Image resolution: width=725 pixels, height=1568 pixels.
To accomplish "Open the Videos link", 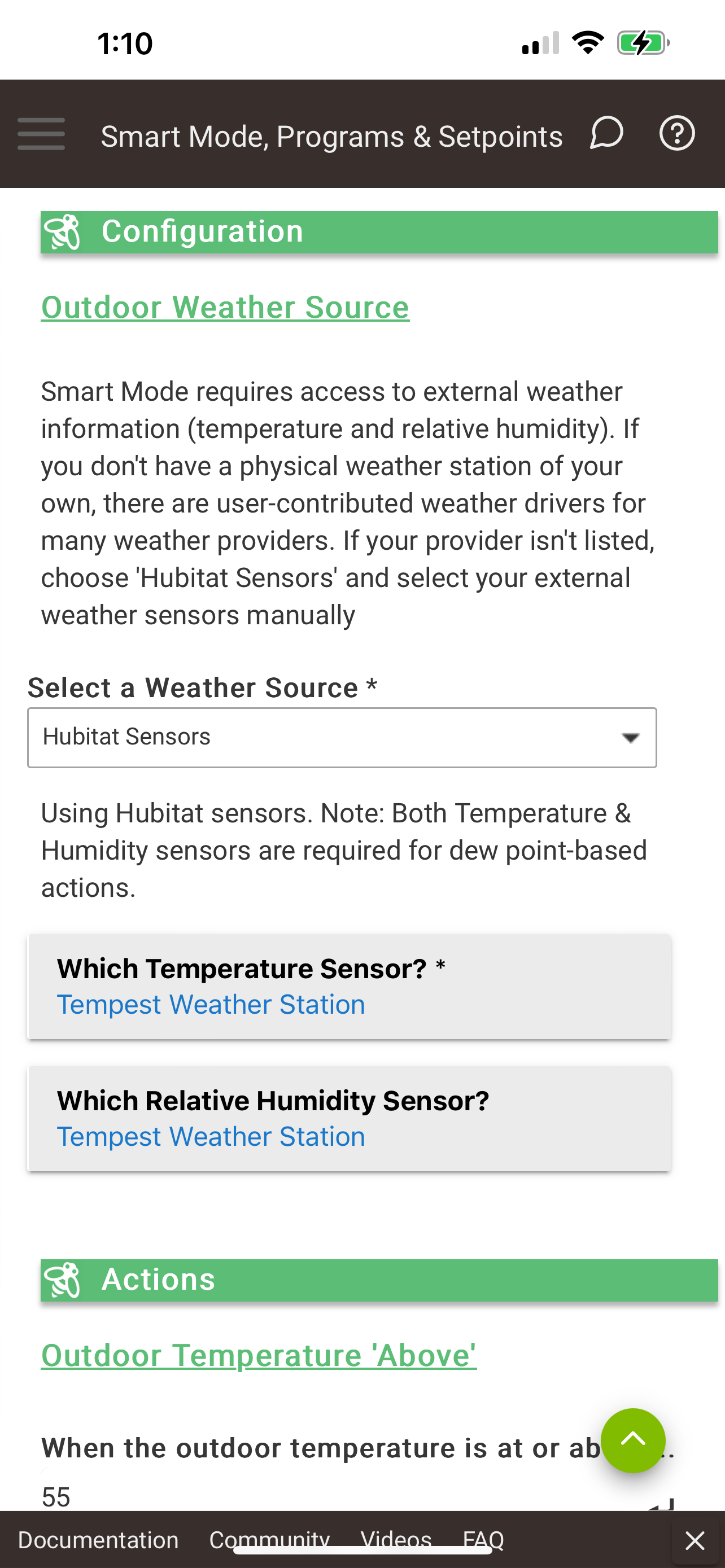I will (x=396, y=1540).
